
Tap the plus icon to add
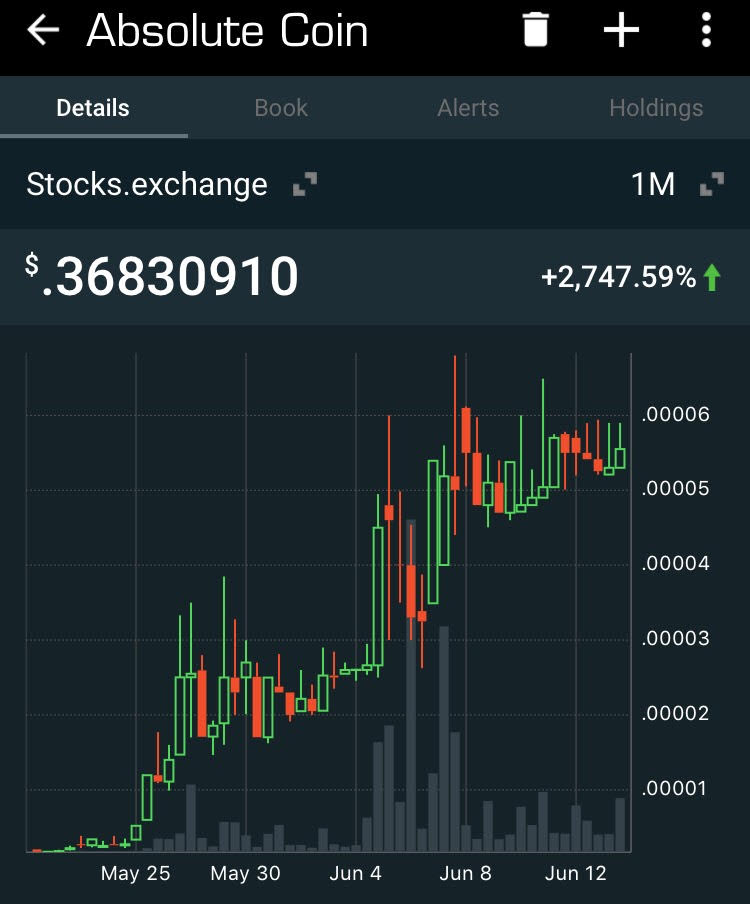[x=621, y=31]
